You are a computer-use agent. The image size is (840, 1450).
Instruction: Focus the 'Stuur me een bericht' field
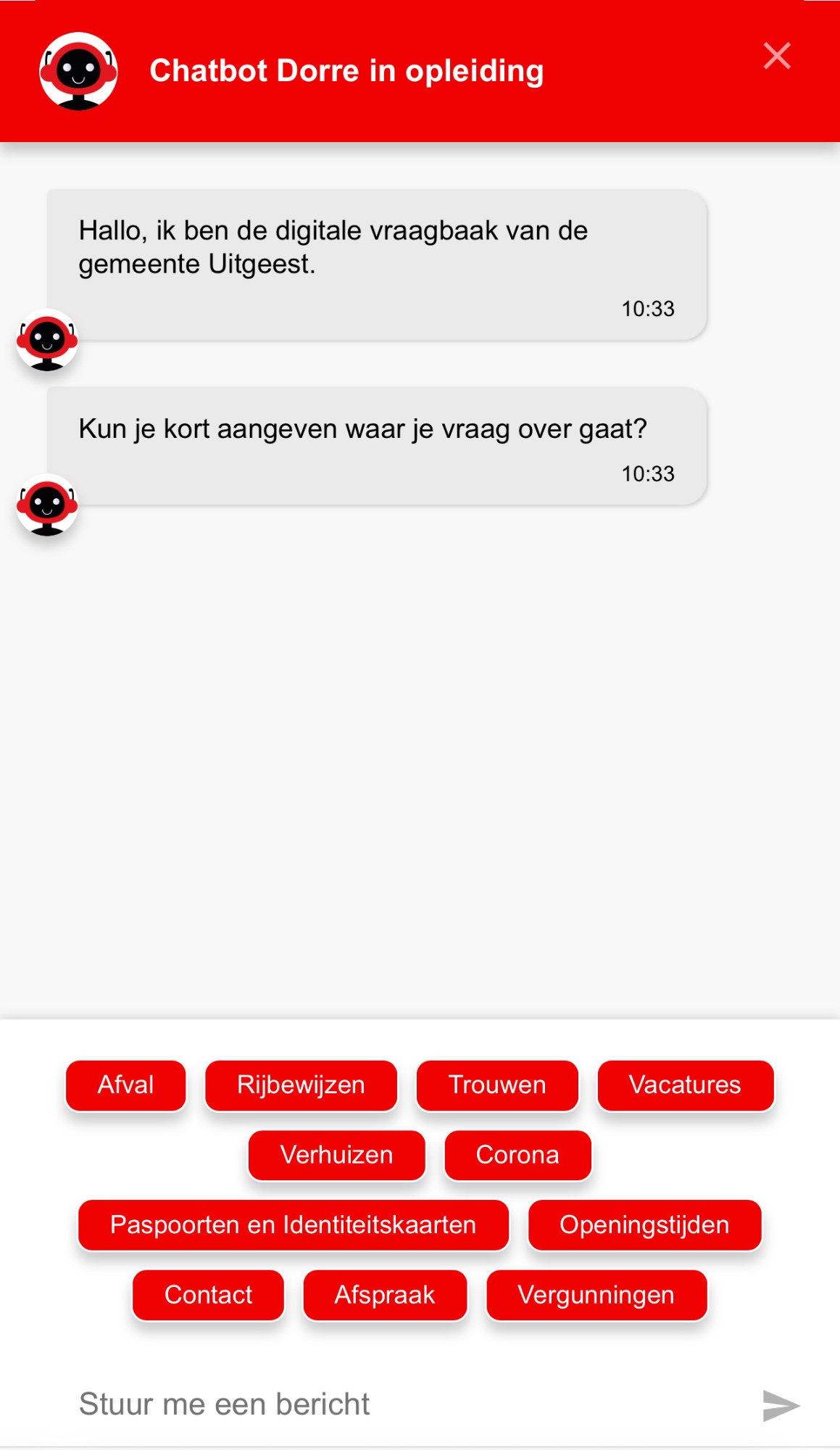pos(406,1404)
